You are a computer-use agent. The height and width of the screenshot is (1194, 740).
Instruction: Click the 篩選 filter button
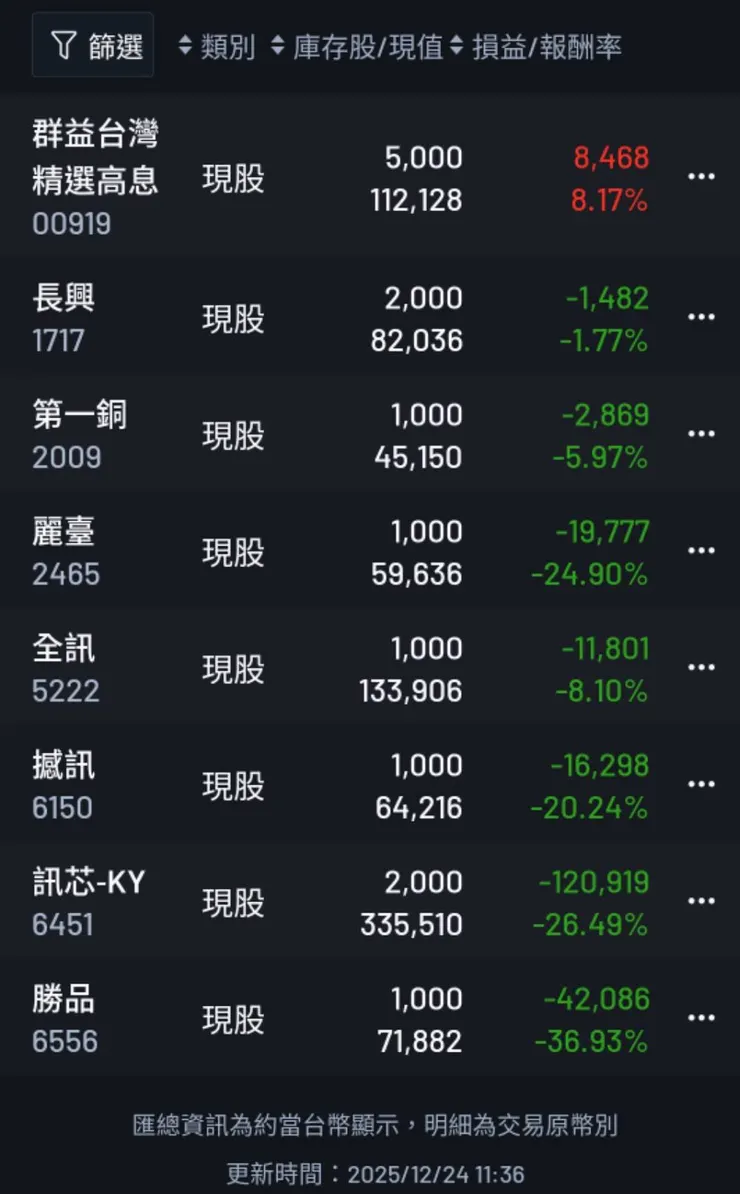pos(93,44)
